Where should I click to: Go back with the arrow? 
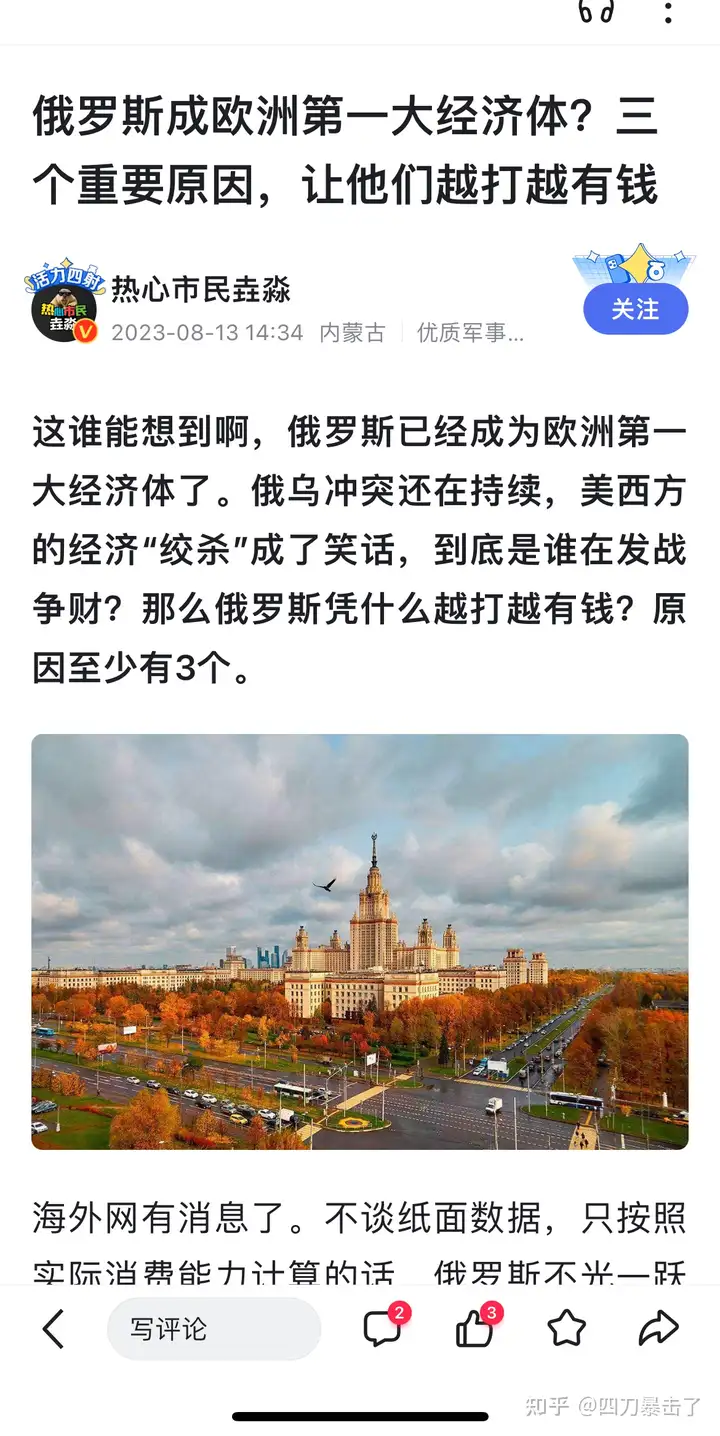[x=53, y=1329]
